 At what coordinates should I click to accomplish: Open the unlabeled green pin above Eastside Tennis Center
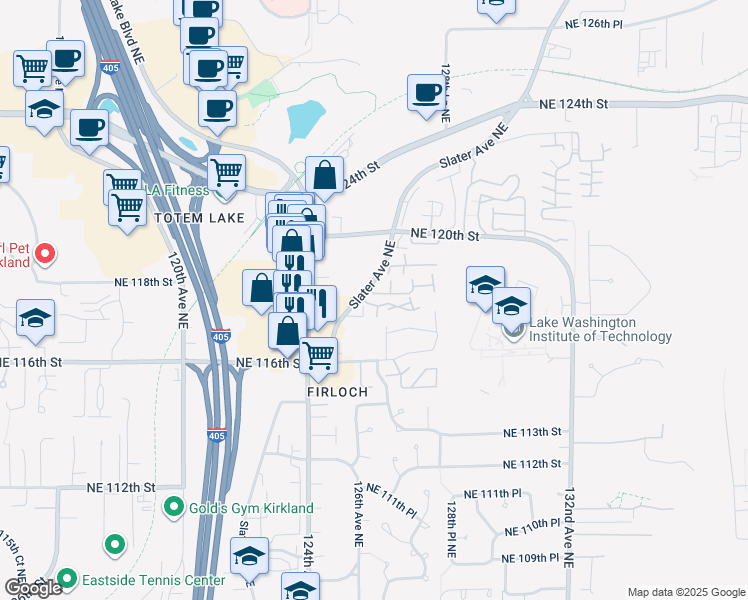(x=114, y=545)
